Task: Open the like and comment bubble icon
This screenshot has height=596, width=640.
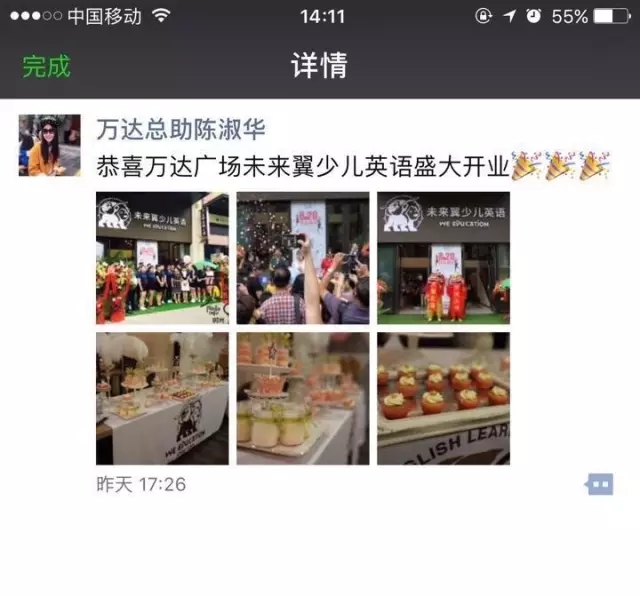Action: 599,485
